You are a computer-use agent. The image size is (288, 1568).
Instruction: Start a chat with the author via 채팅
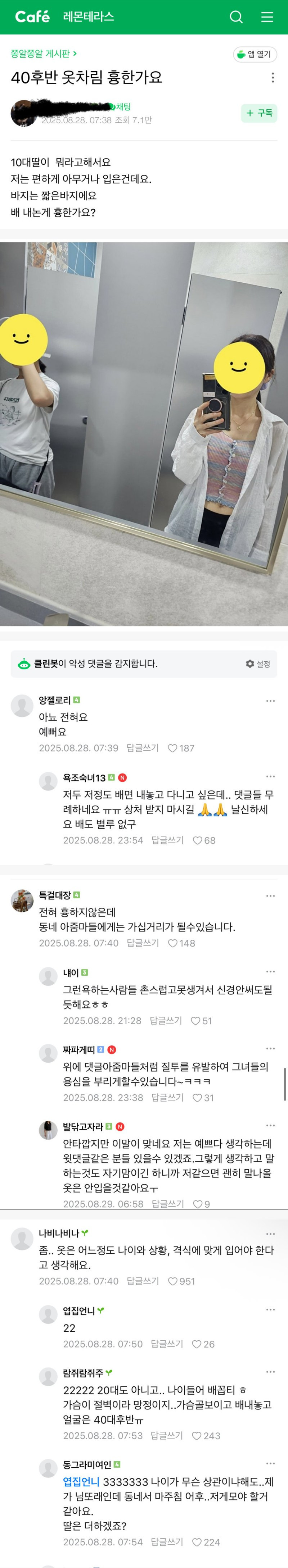pyautogui.click(x=123, y=106)
